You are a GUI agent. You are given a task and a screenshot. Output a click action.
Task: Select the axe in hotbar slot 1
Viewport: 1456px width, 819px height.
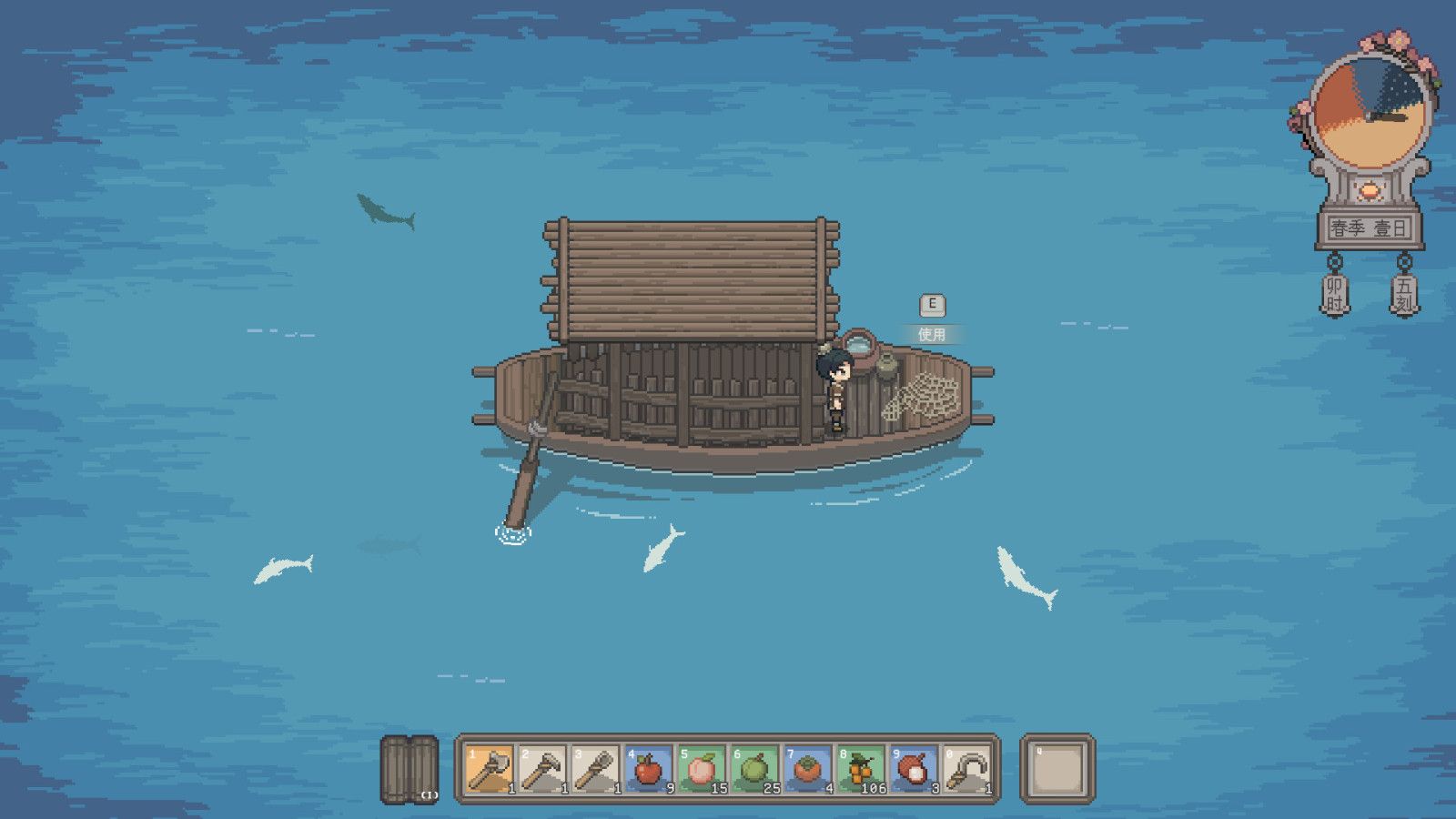tap(490, 769)
